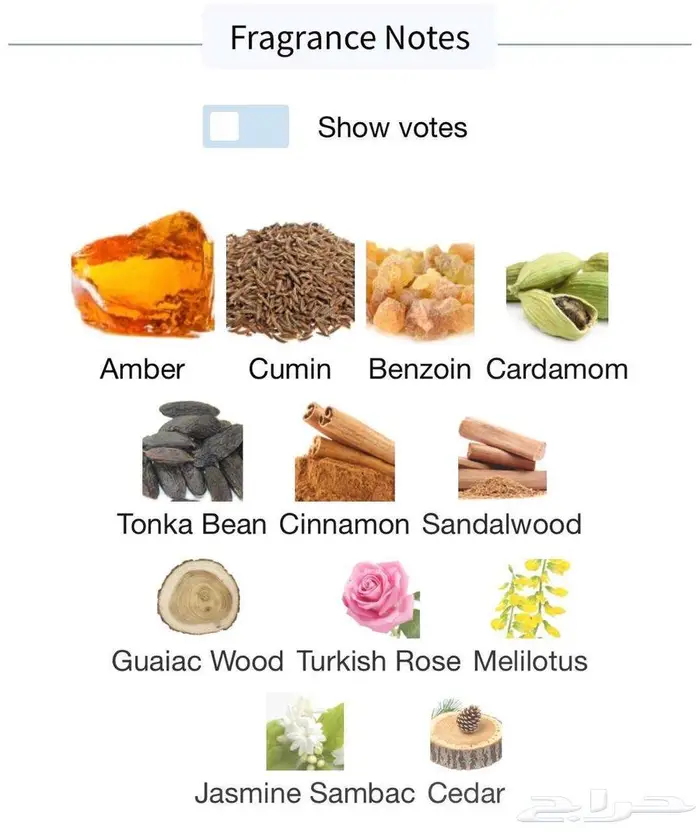This screenshot has width=700, height=832.
Task: Open the Tonka Bean note
Action: [x=192, y=451]
